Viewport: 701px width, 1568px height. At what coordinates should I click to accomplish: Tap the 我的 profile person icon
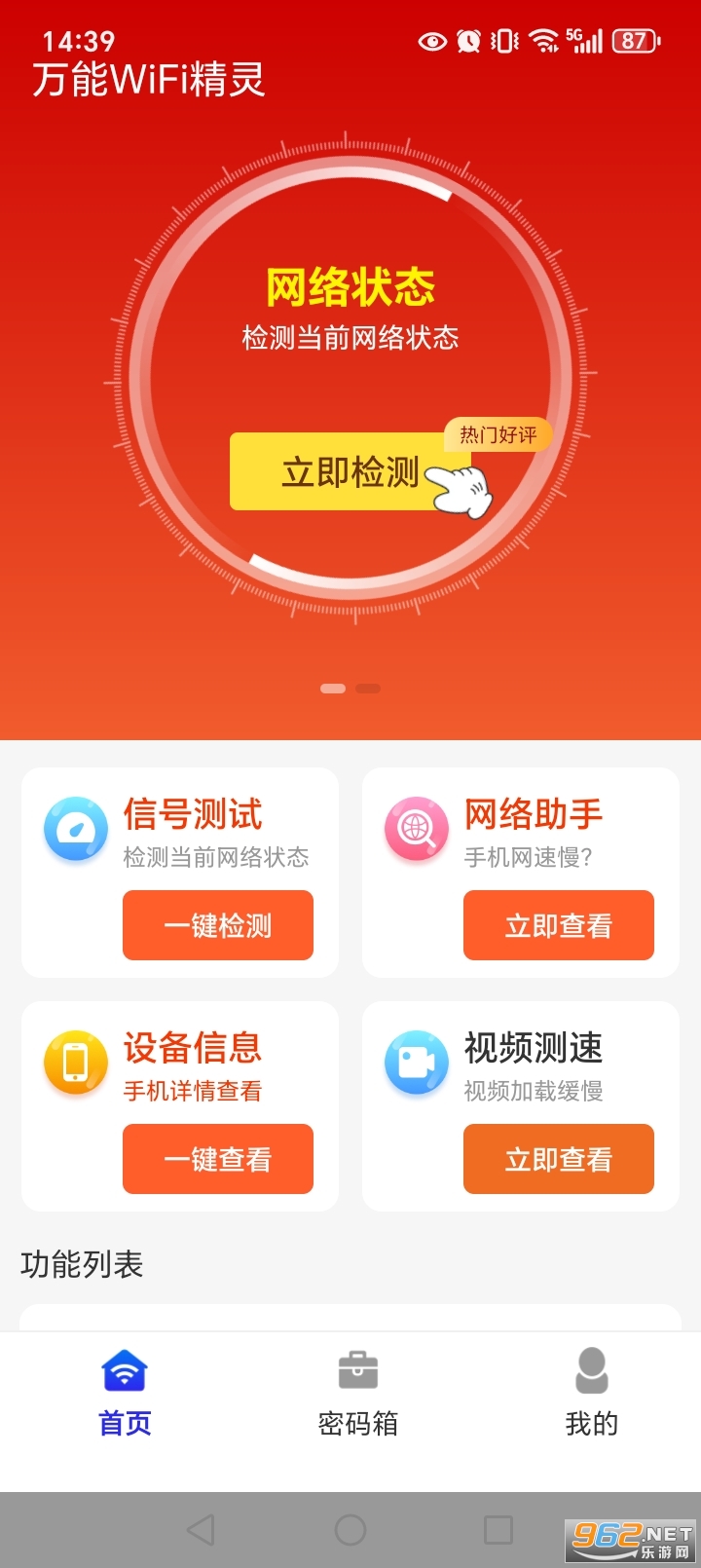(x=591, y=1369)
